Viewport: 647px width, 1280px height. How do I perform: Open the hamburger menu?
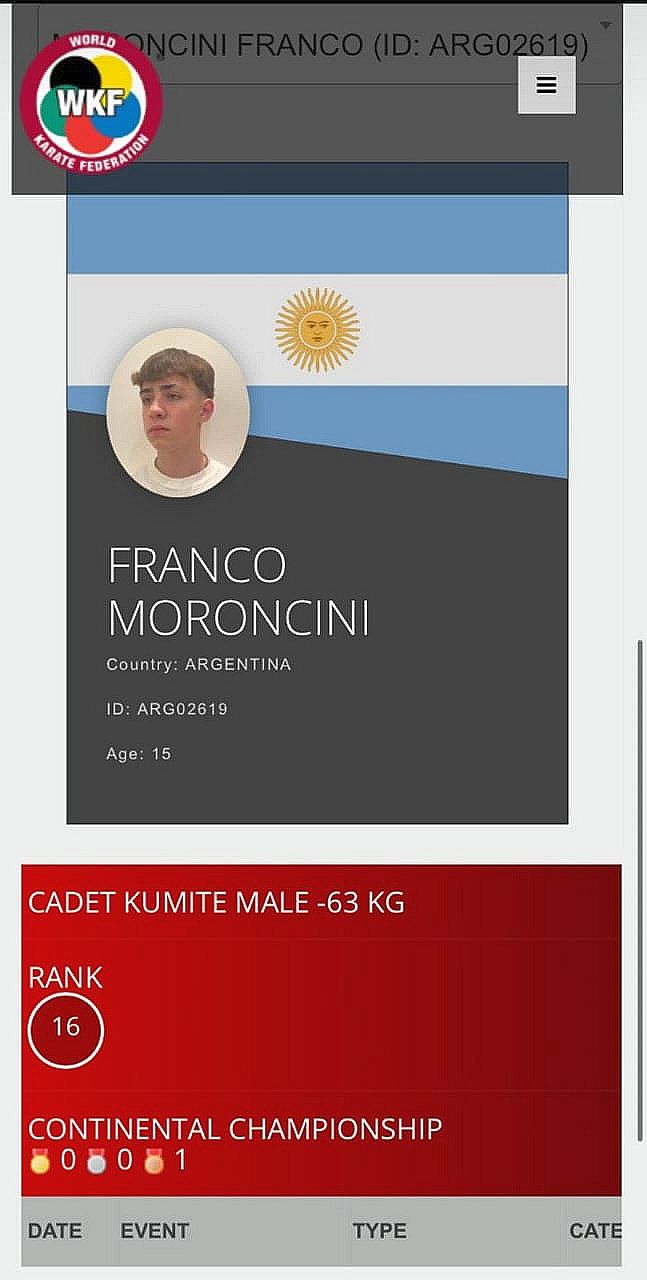point(546,86)
